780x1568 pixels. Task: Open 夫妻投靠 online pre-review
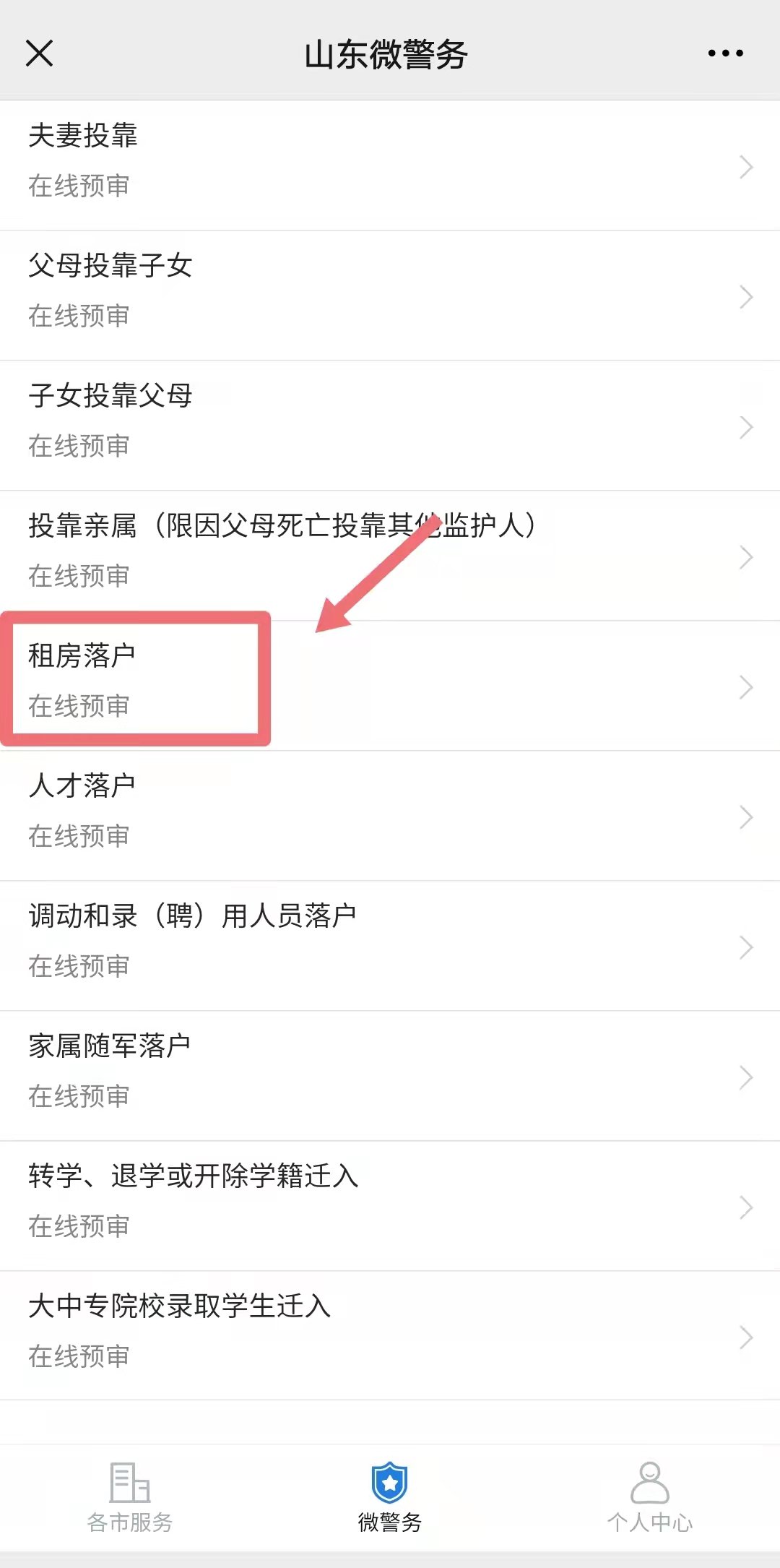(x=390, y=165)
